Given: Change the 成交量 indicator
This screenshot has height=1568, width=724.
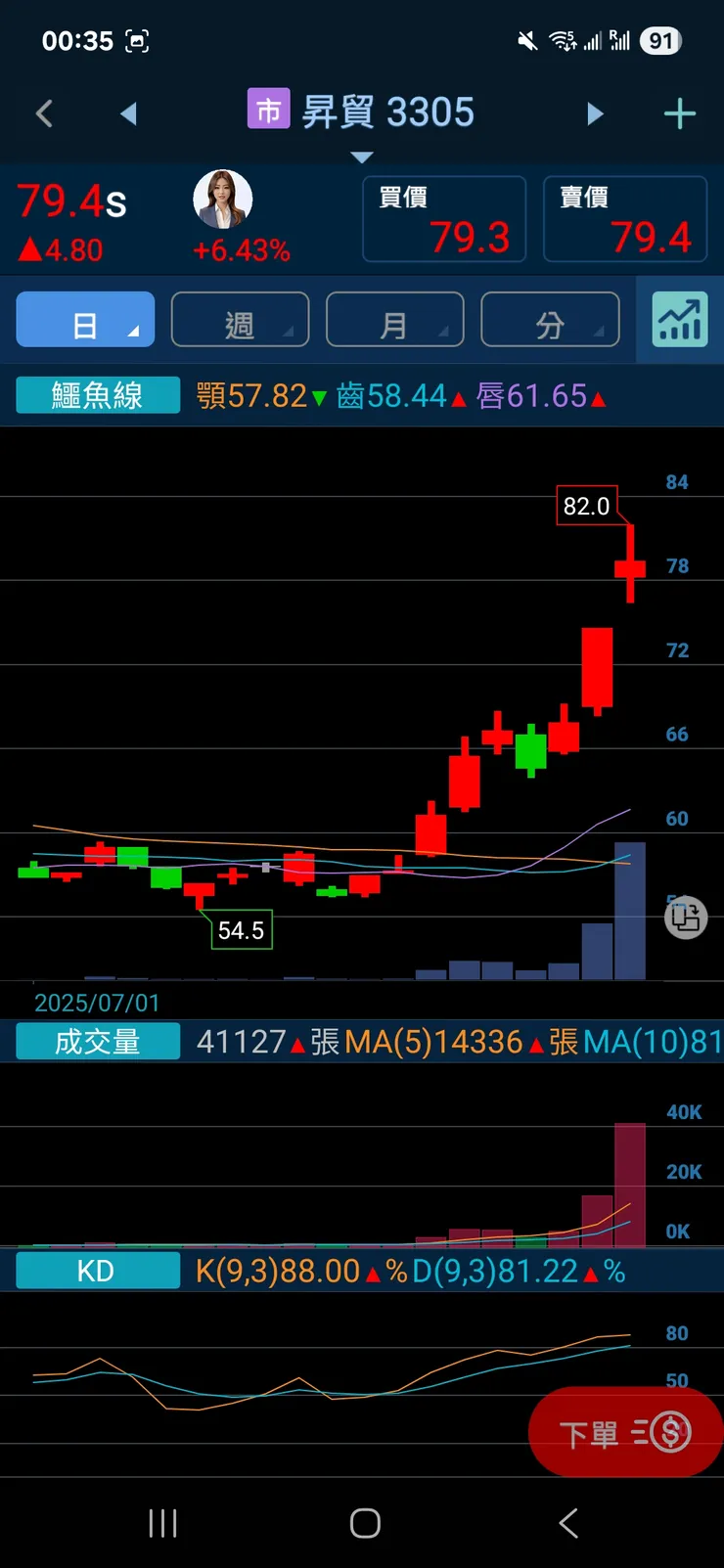Looking at the screenshot, I should pyautogui.click(x=98, y=1042).
